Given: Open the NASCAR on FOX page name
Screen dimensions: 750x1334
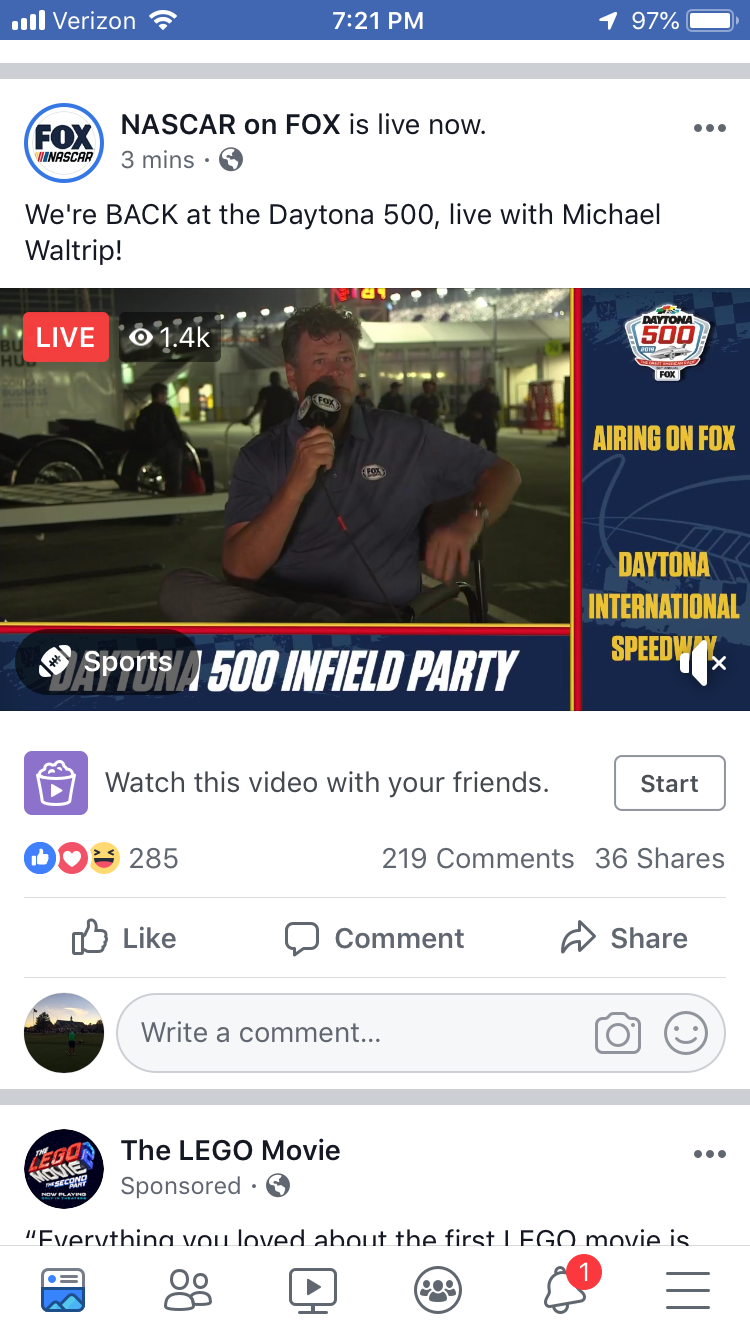Looking at the screenshot, I should point(231,125).
